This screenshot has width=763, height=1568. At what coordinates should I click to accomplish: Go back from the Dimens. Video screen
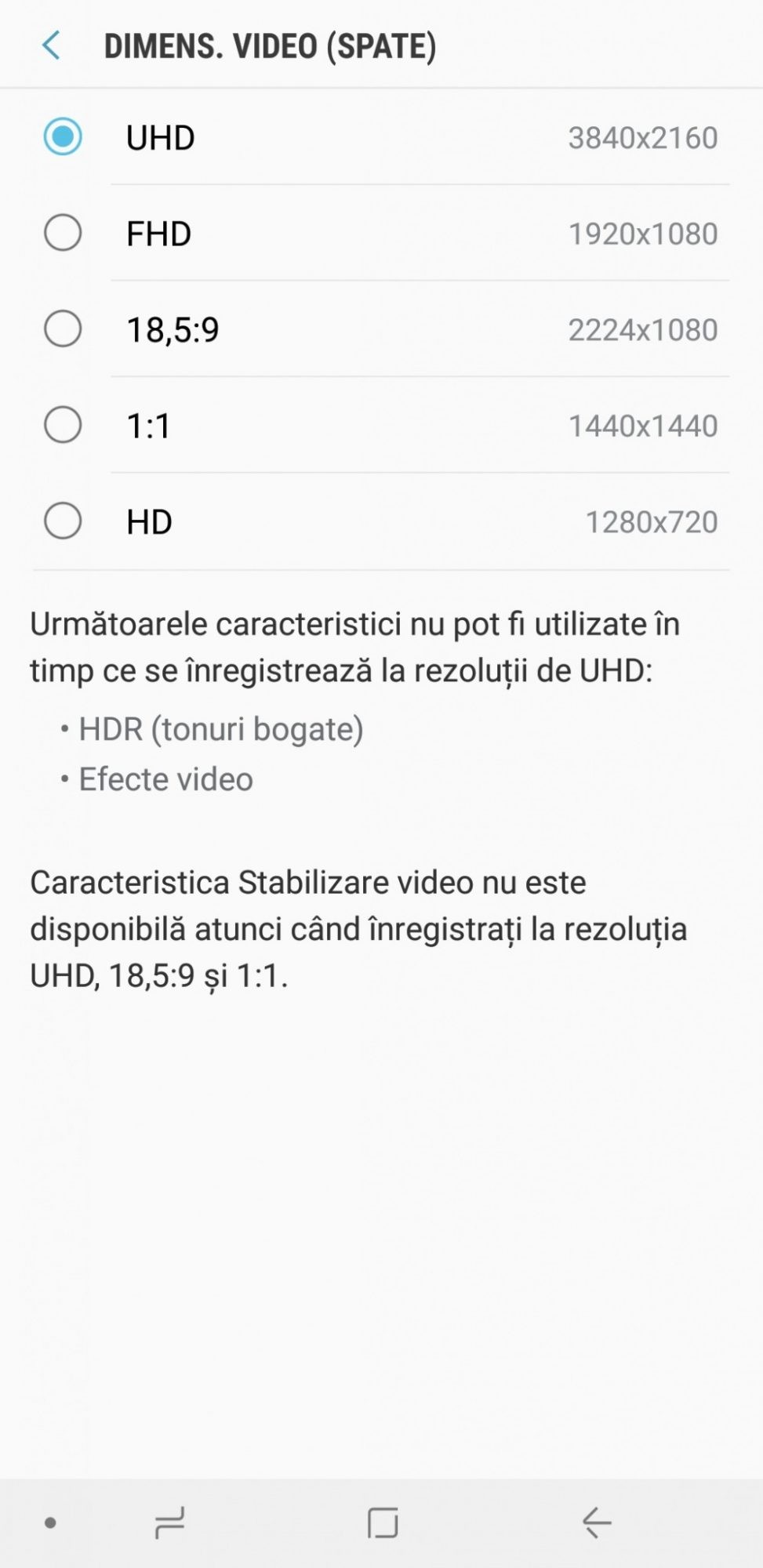pyautogui.click(x=52, y=45)
